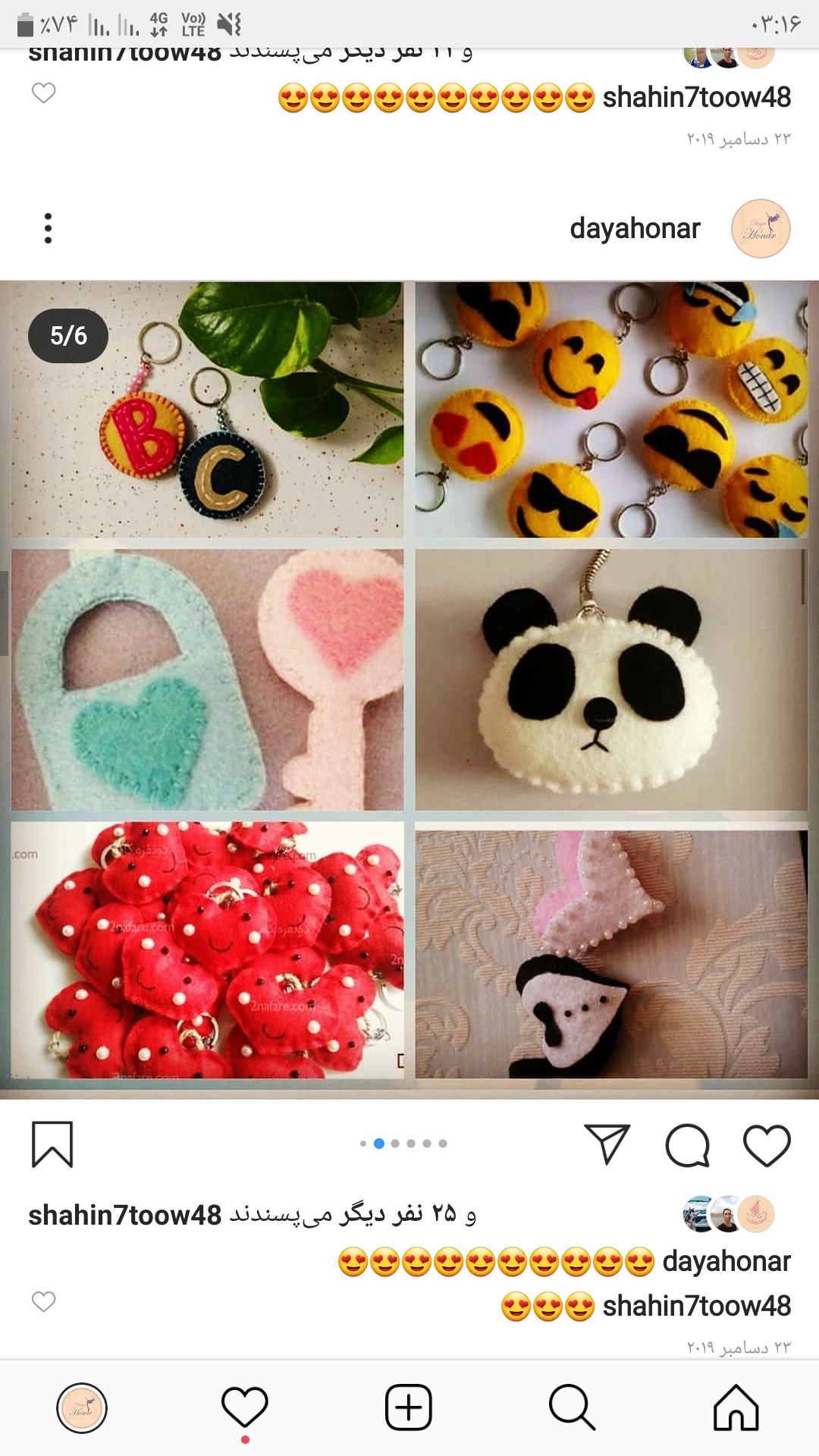Create a new post with plus button
This screenshot has width=819, height=1456.
tap(409, 1407)
